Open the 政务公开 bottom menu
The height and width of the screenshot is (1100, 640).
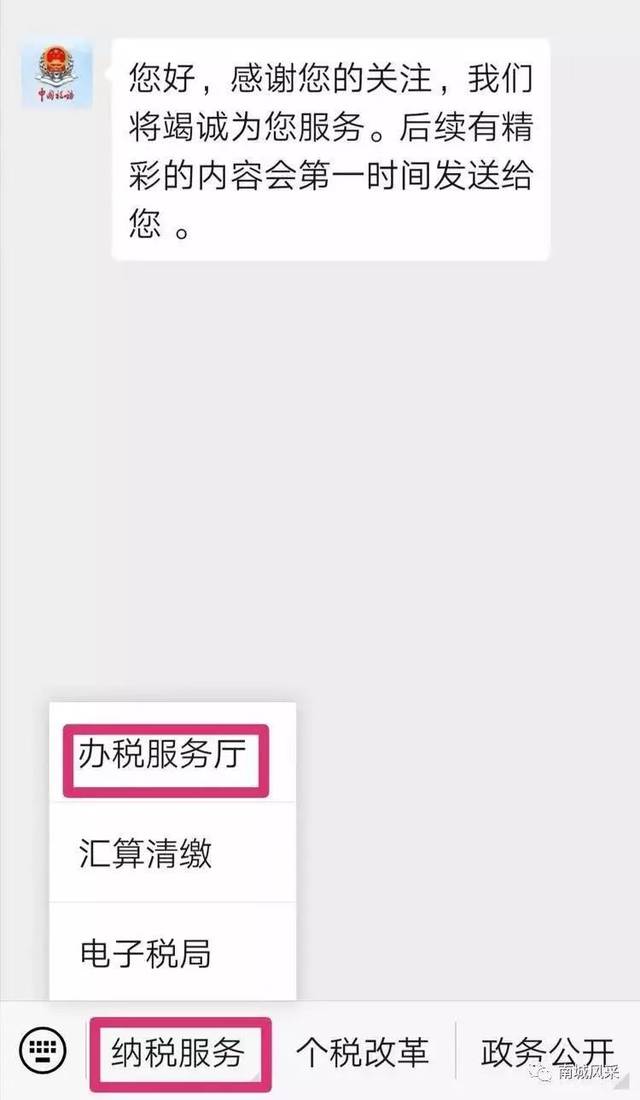[x=547, y=1053]
